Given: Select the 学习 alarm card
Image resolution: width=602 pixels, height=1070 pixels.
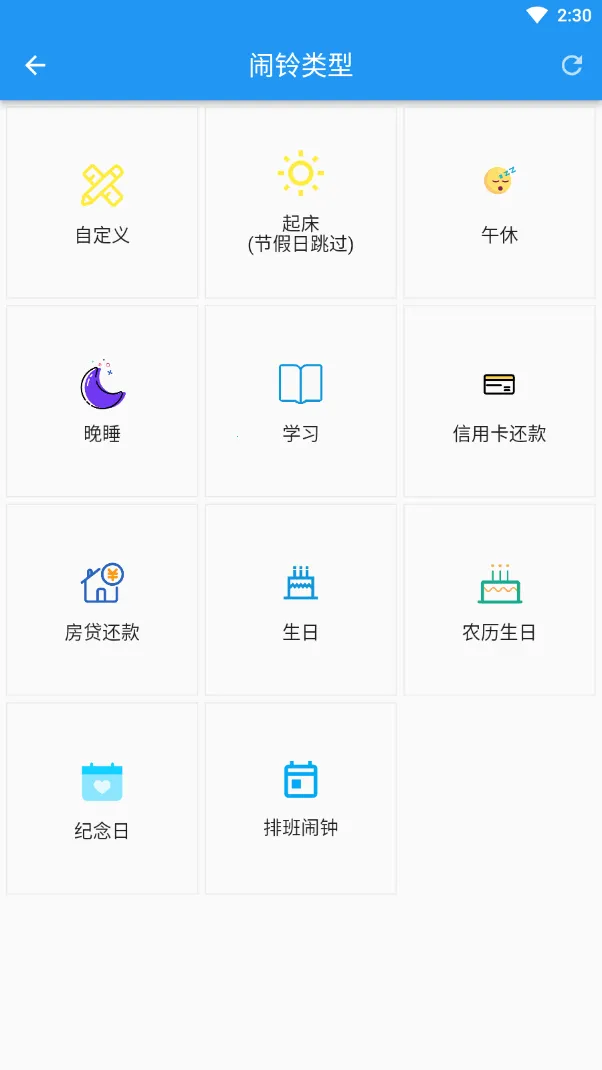Looking at the screenshot, I should pyautogui.click(x=301, y=401).
